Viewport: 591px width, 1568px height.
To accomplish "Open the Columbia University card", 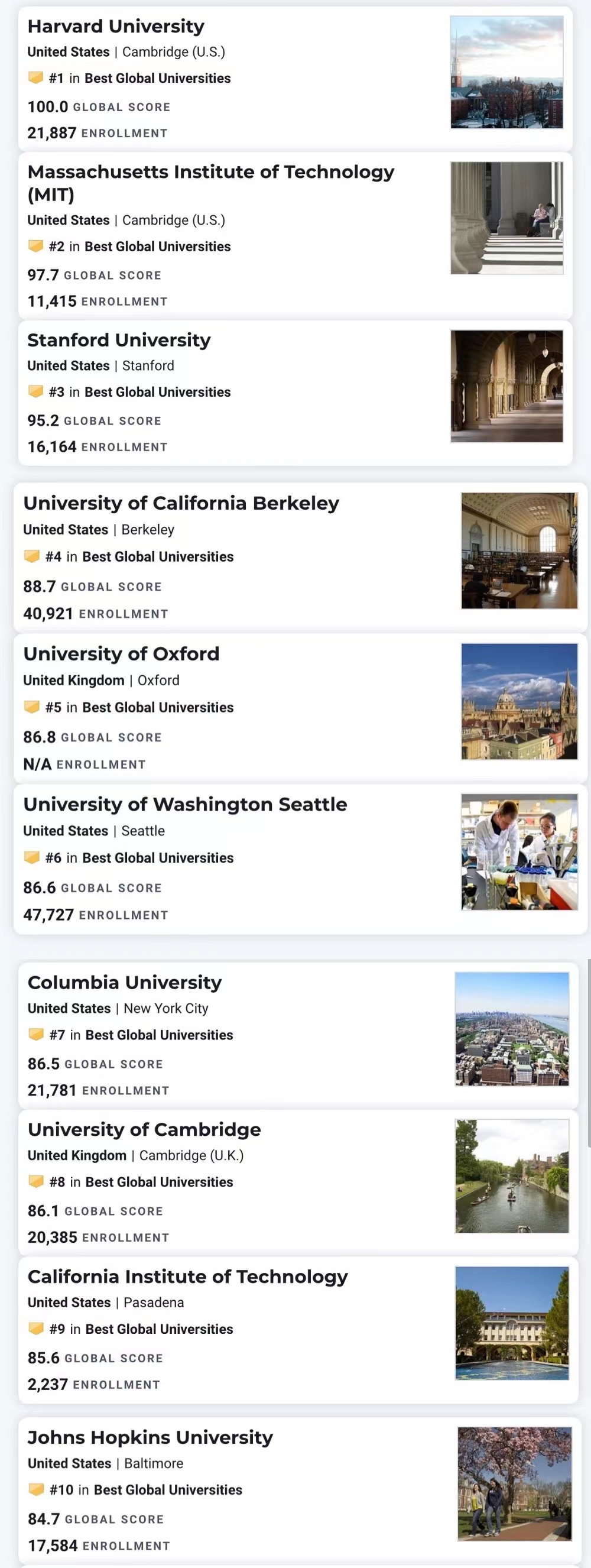I will pos(125,983).
